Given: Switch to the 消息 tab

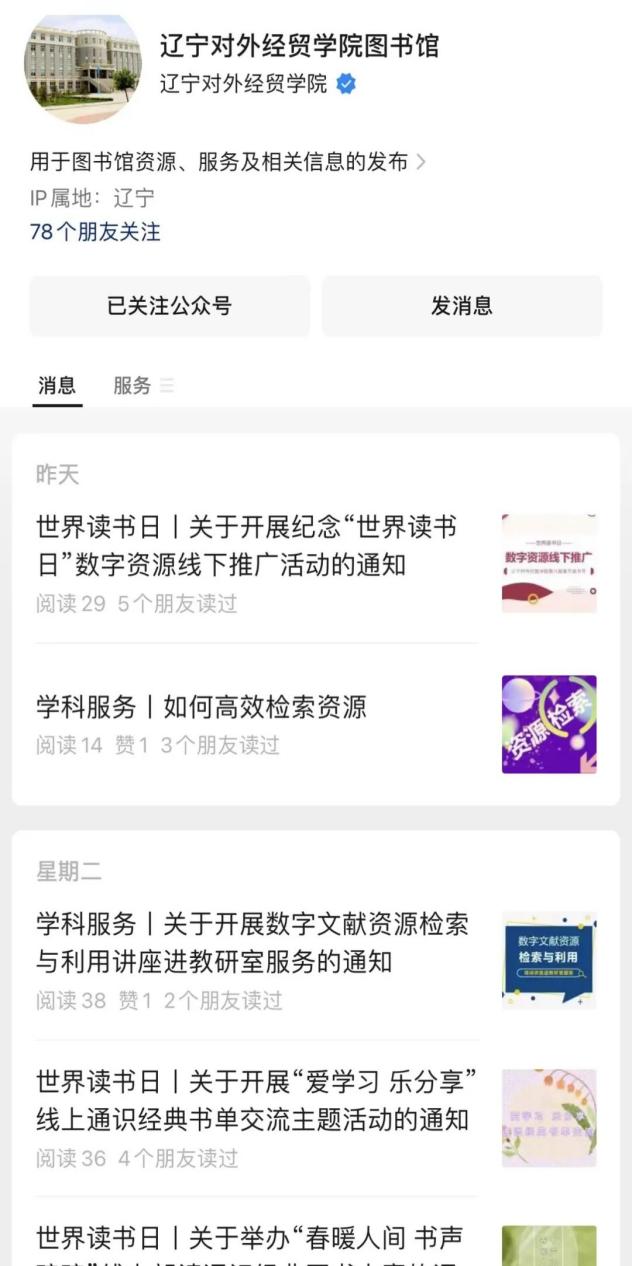Looking at the screenshot, I should click(x=57, y=386).
